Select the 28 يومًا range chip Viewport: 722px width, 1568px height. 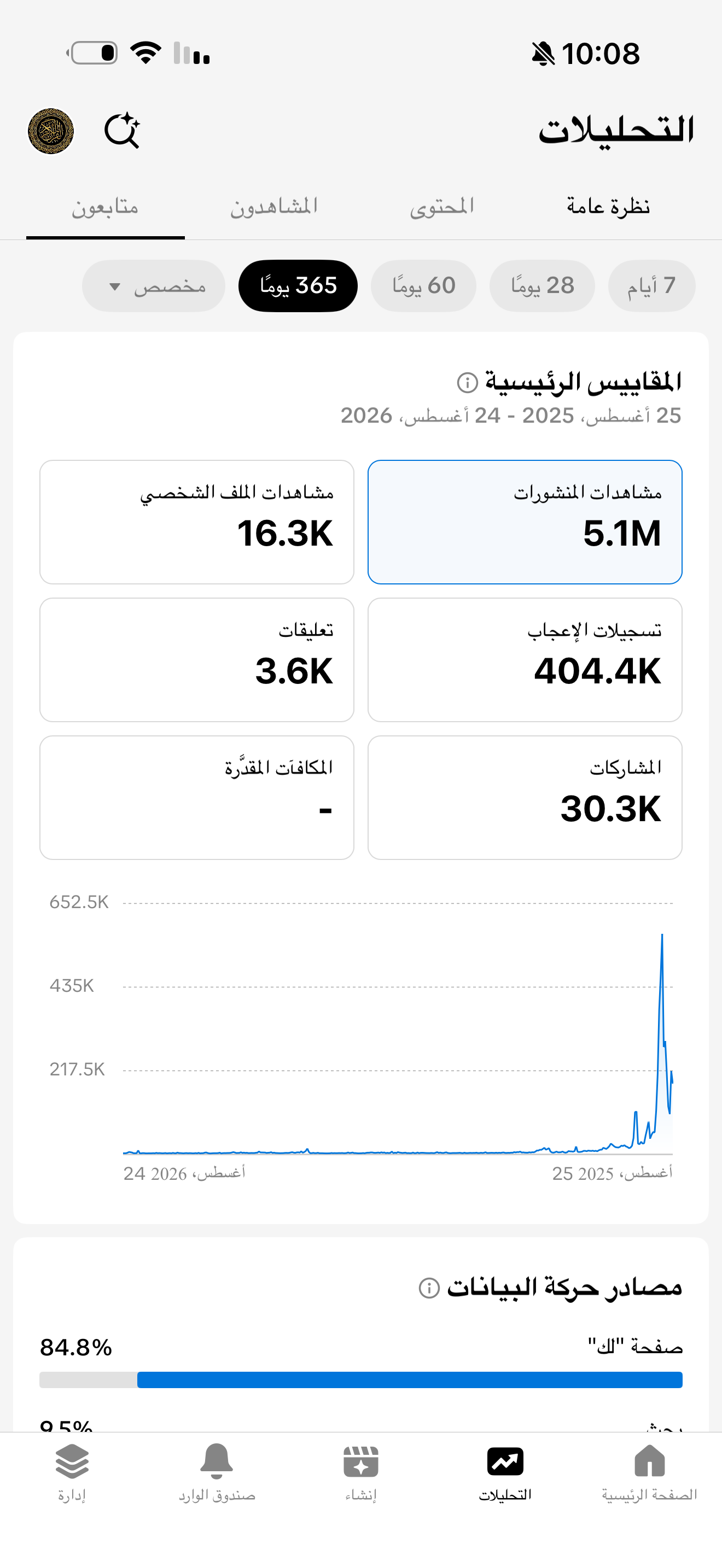click(542, 285)
